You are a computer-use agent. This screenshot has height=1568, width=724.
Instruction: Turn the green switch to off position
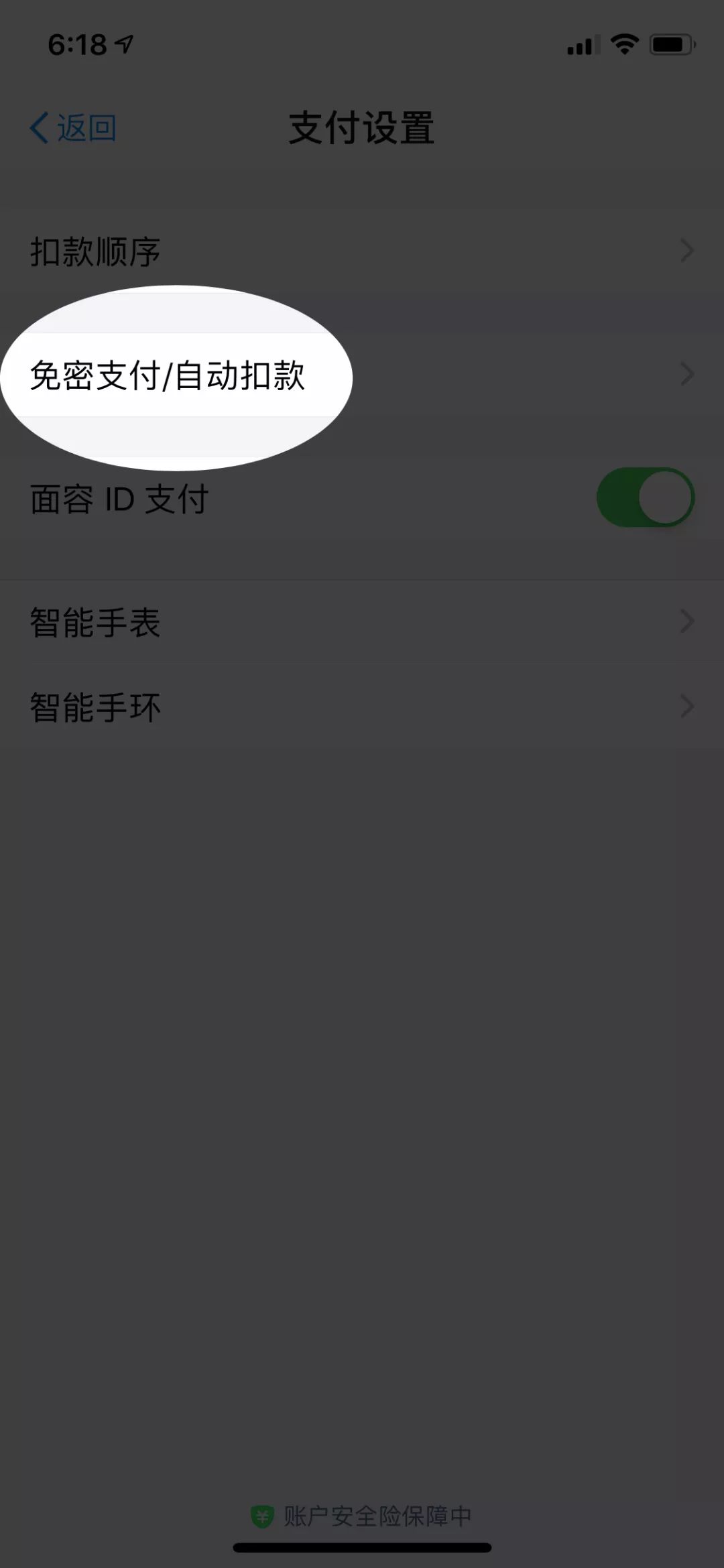click(x=646, y=496)
